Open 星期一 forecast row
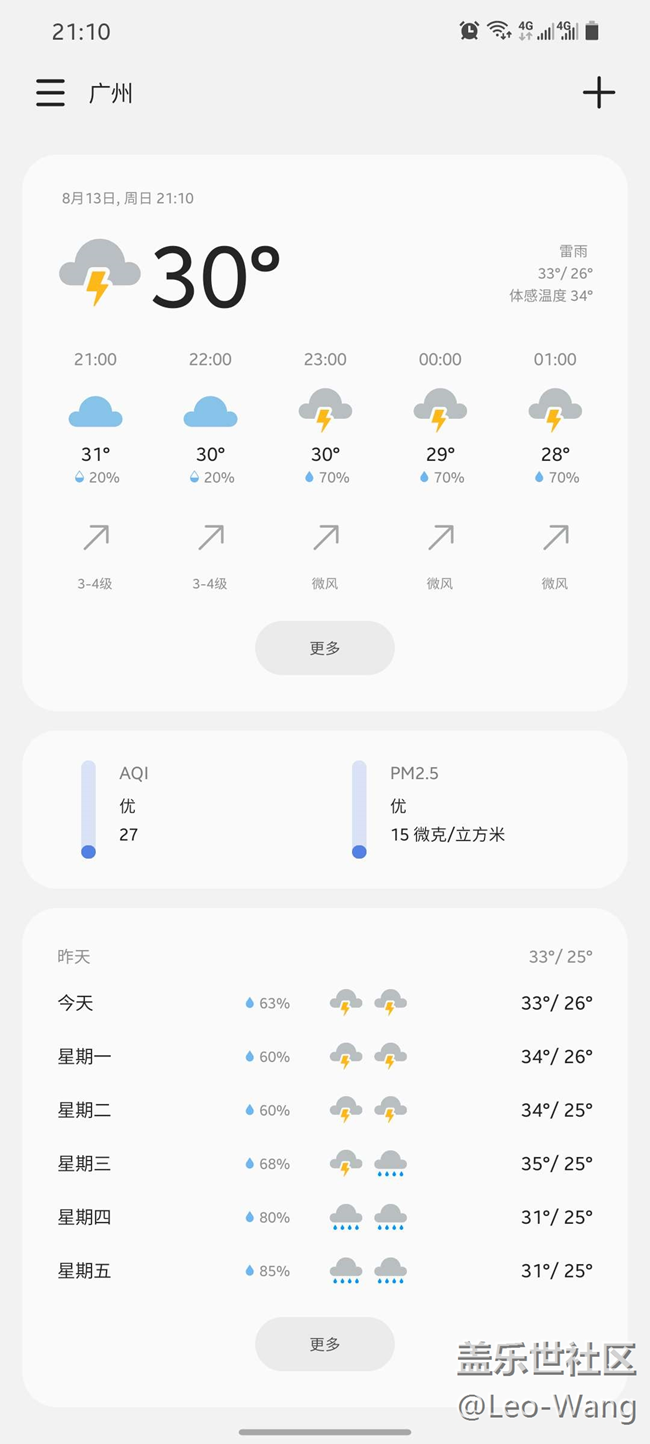 [x=325, y=1056]
